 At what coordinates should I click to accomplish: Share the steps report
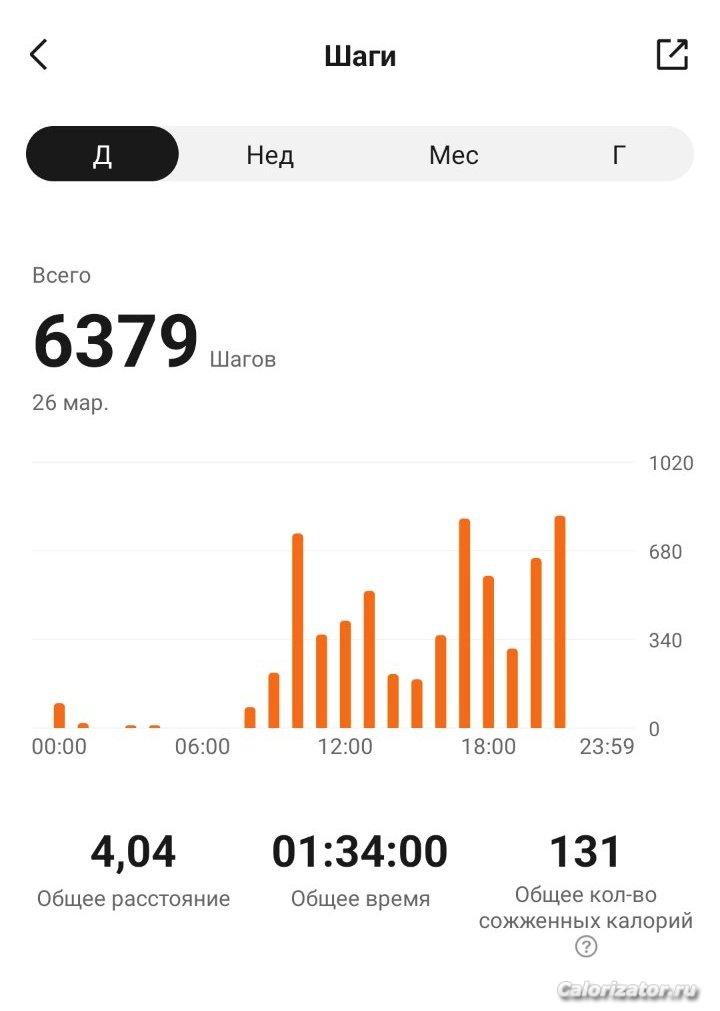(672, 55)
